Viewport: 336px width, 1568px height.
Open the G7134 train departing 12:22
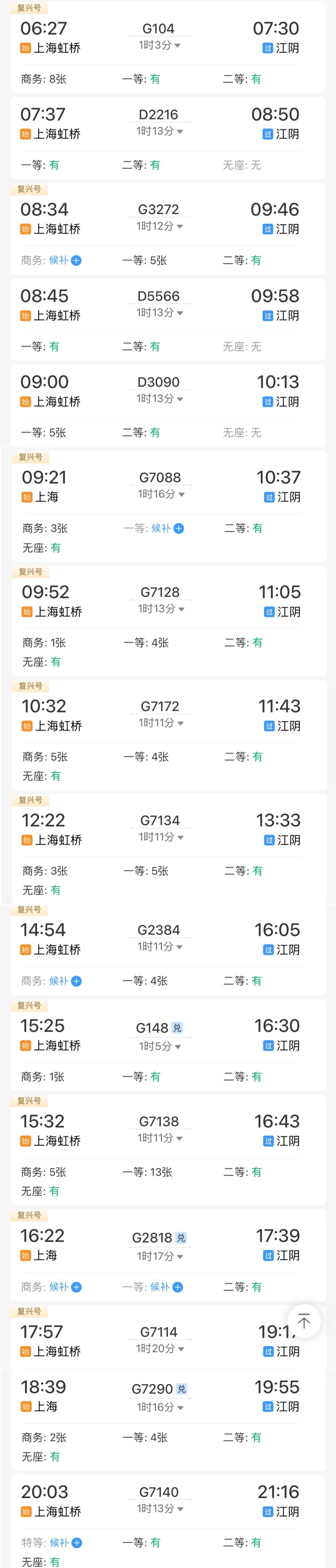[160, 820]
